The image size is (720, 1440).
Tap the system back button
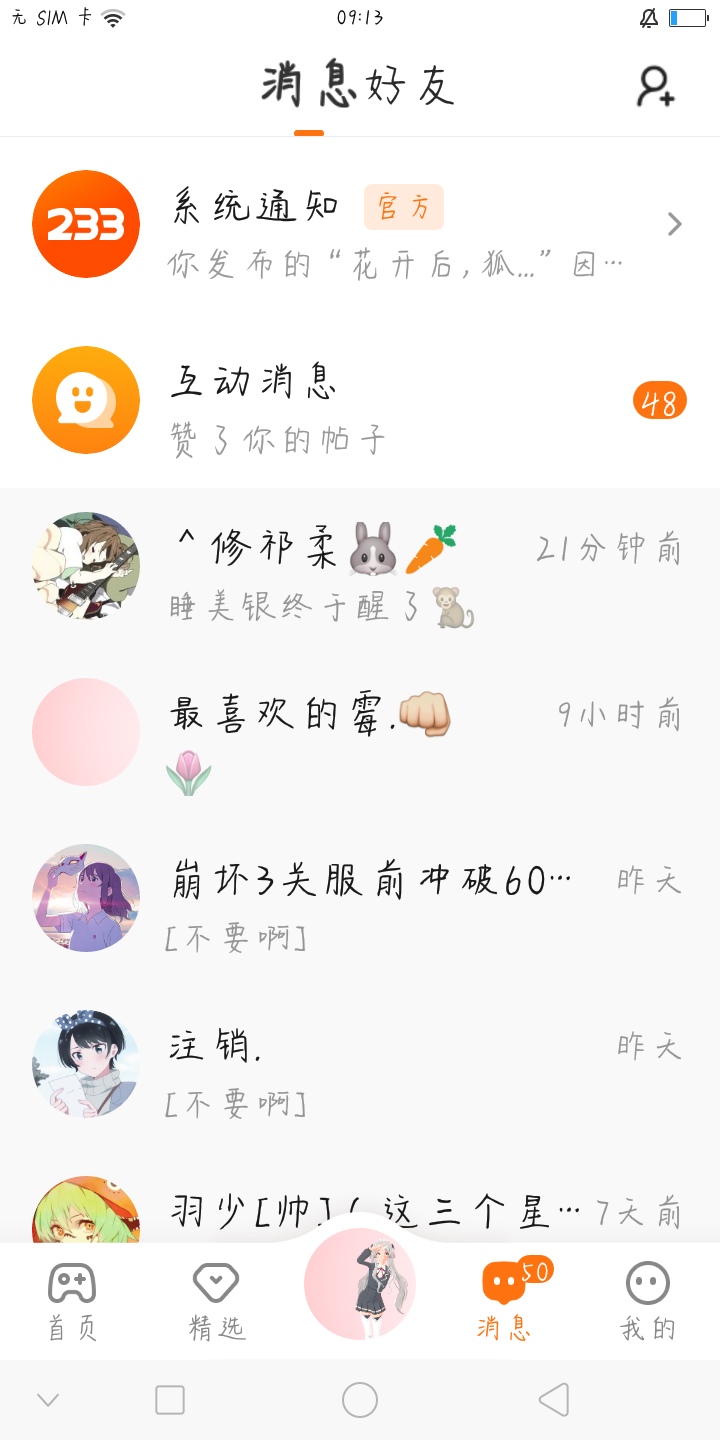553,1400
